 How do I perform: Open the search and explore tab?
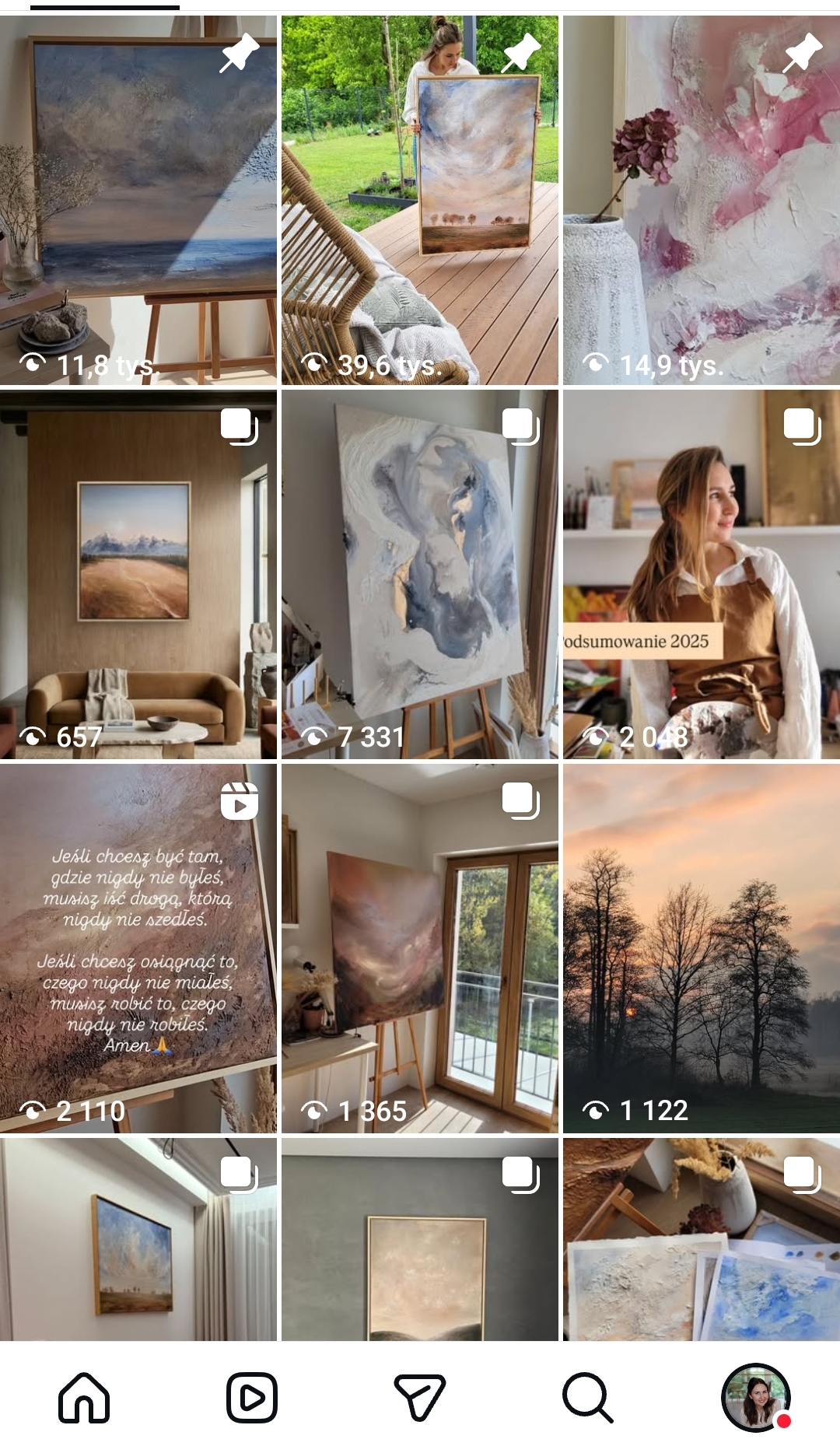[588, 1398]
